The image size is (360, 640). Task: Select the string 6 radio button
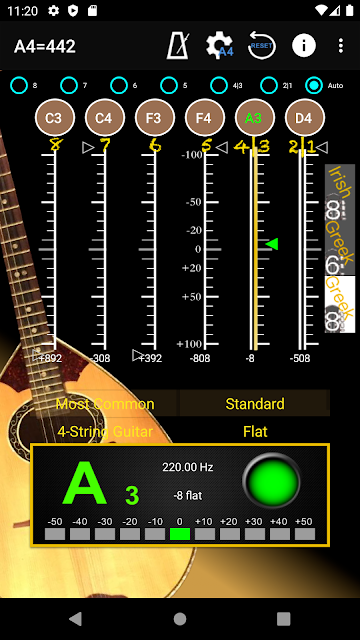119,86
